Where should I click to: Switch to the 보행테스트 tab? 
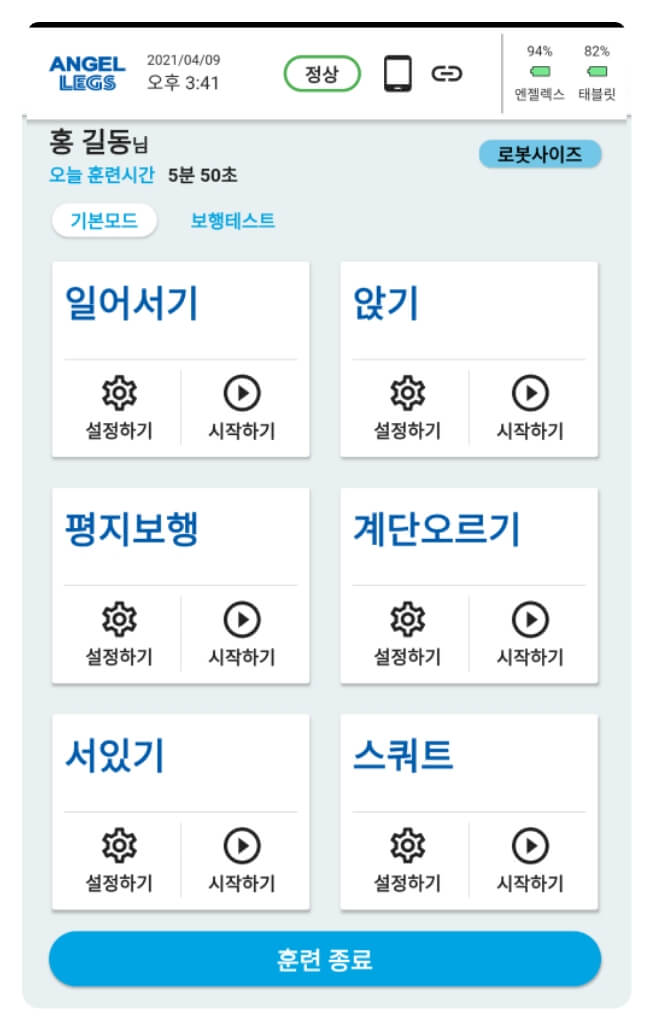click(232, 221)
